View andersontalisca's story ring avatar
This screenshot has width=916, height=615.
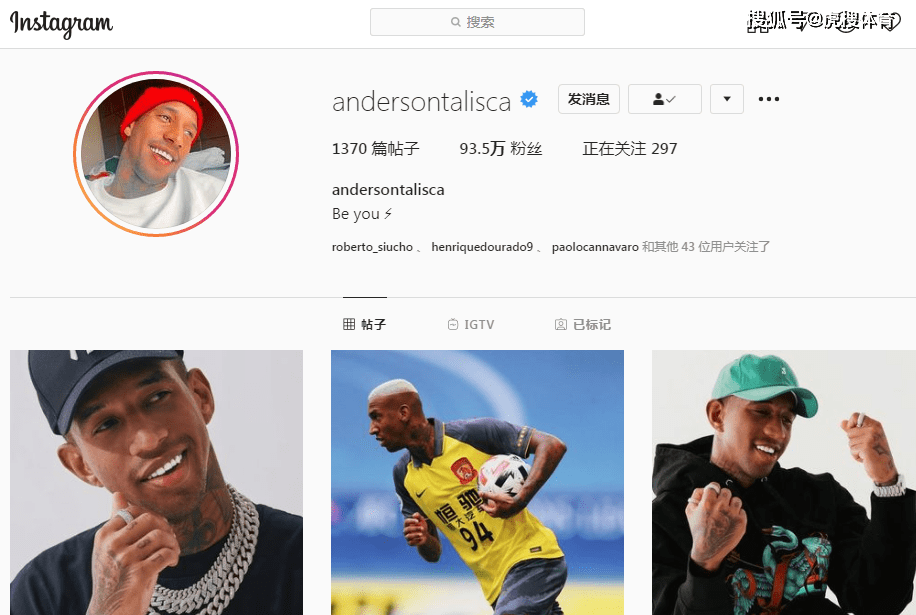(x=155, y=154)
